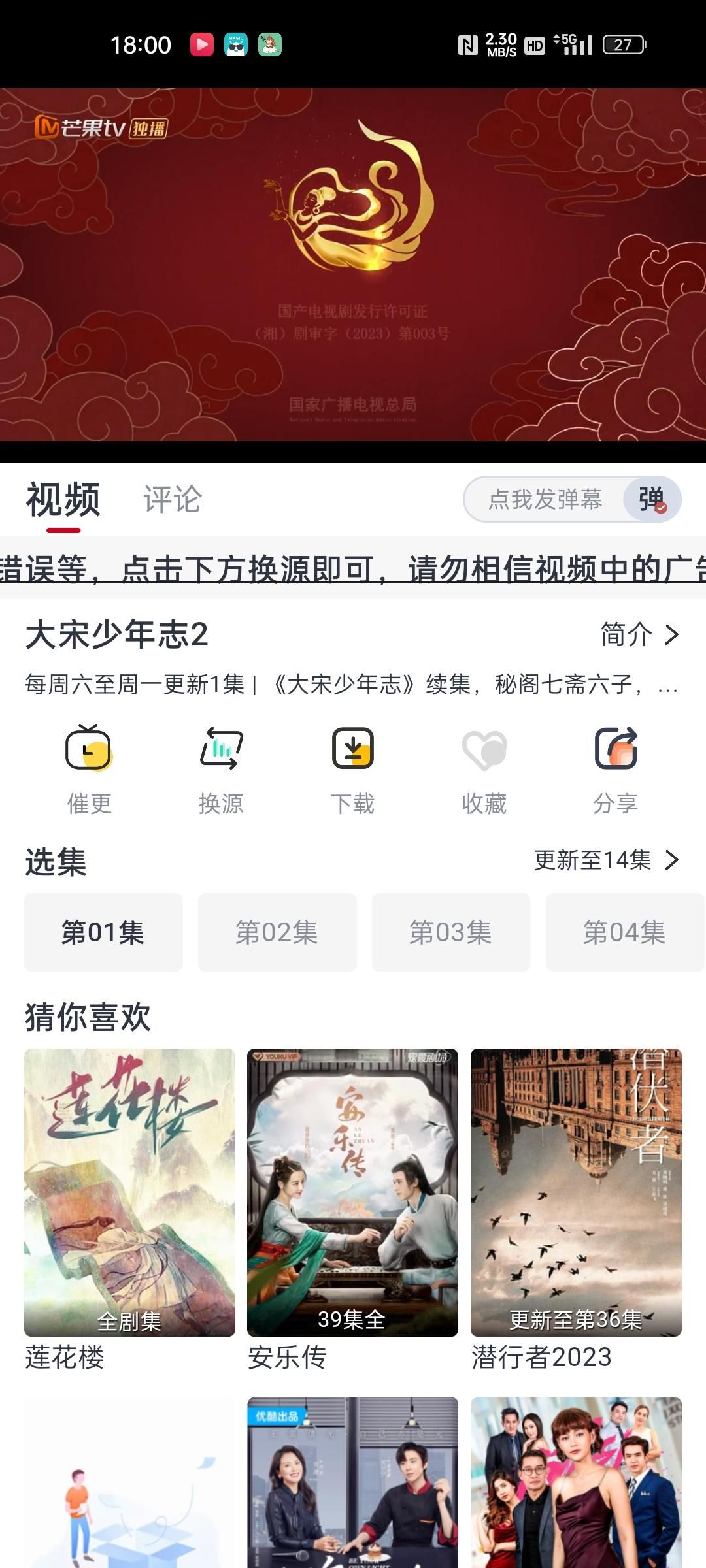Tap 催更 to urge an update
The width and height of the screenshot is (706, 1568).
click(90, 769)
